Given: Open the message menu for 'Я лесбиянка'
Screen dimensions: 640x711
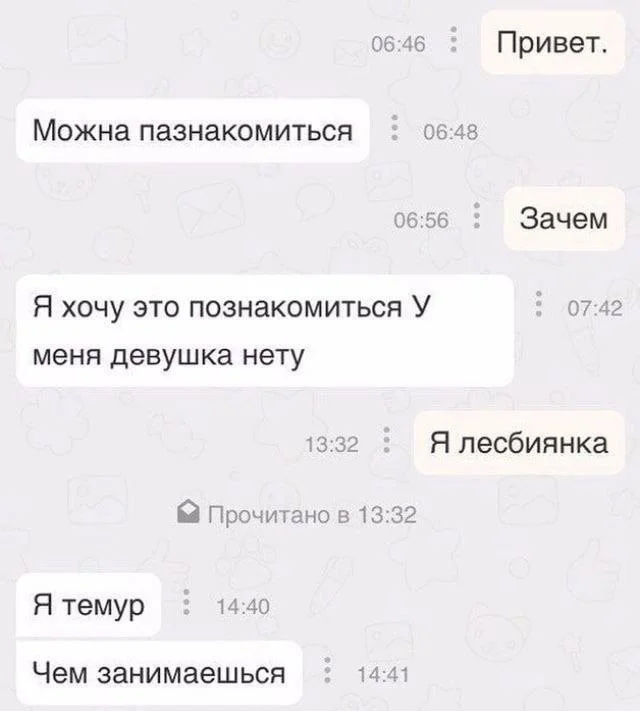Looking at the screenshot, I should 387,440.
